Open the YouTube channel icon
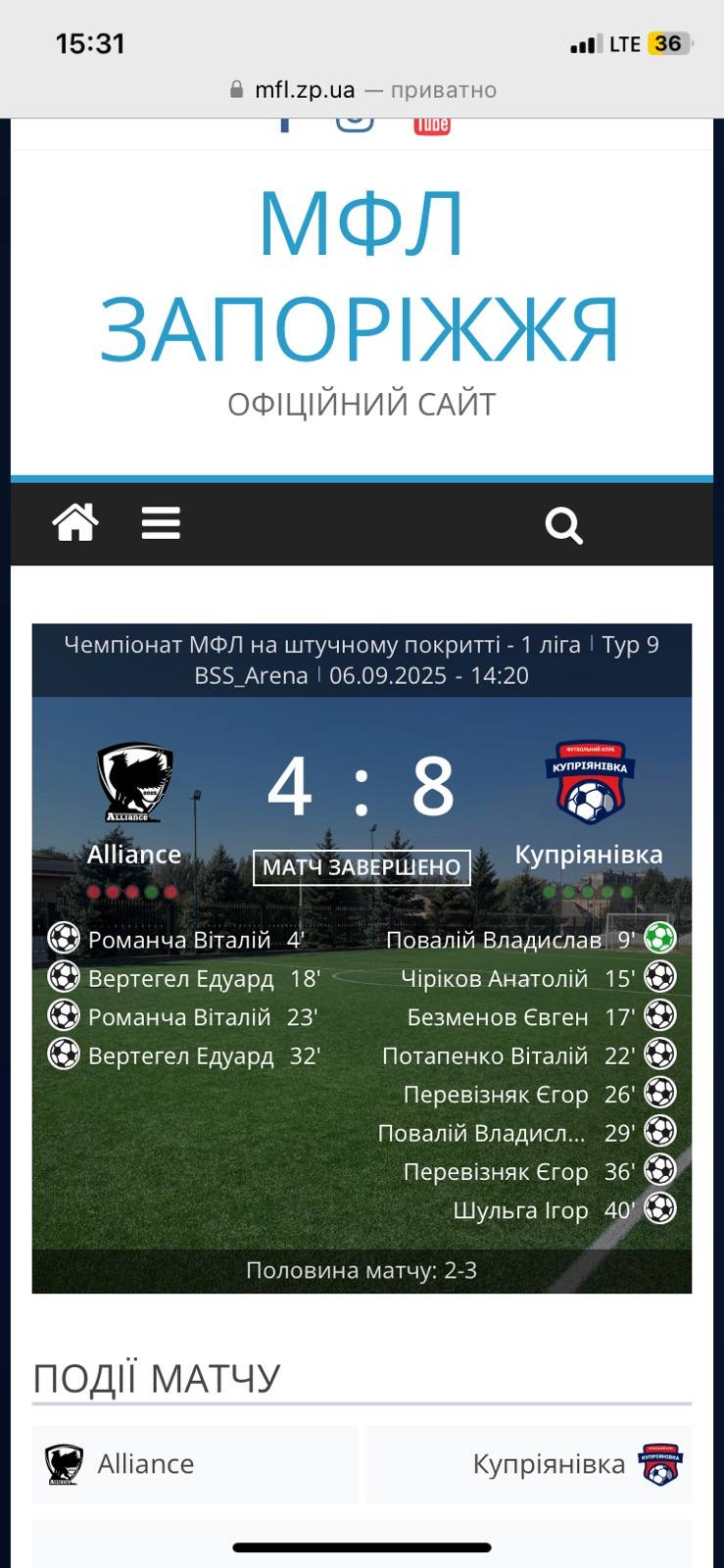724x1568 pixels. pyautogui.click(x=431, y=124)
